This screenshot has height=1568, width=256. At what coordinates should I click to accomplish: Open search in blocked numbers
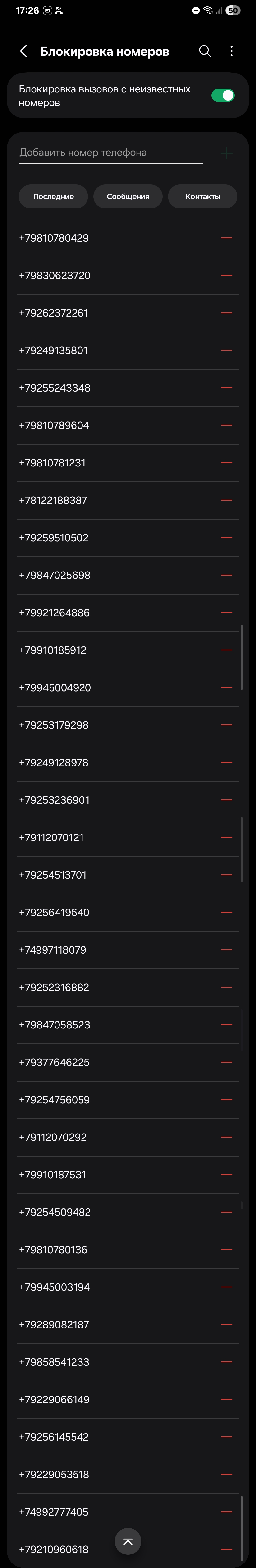pyautogui.click(x=205, y=51)
